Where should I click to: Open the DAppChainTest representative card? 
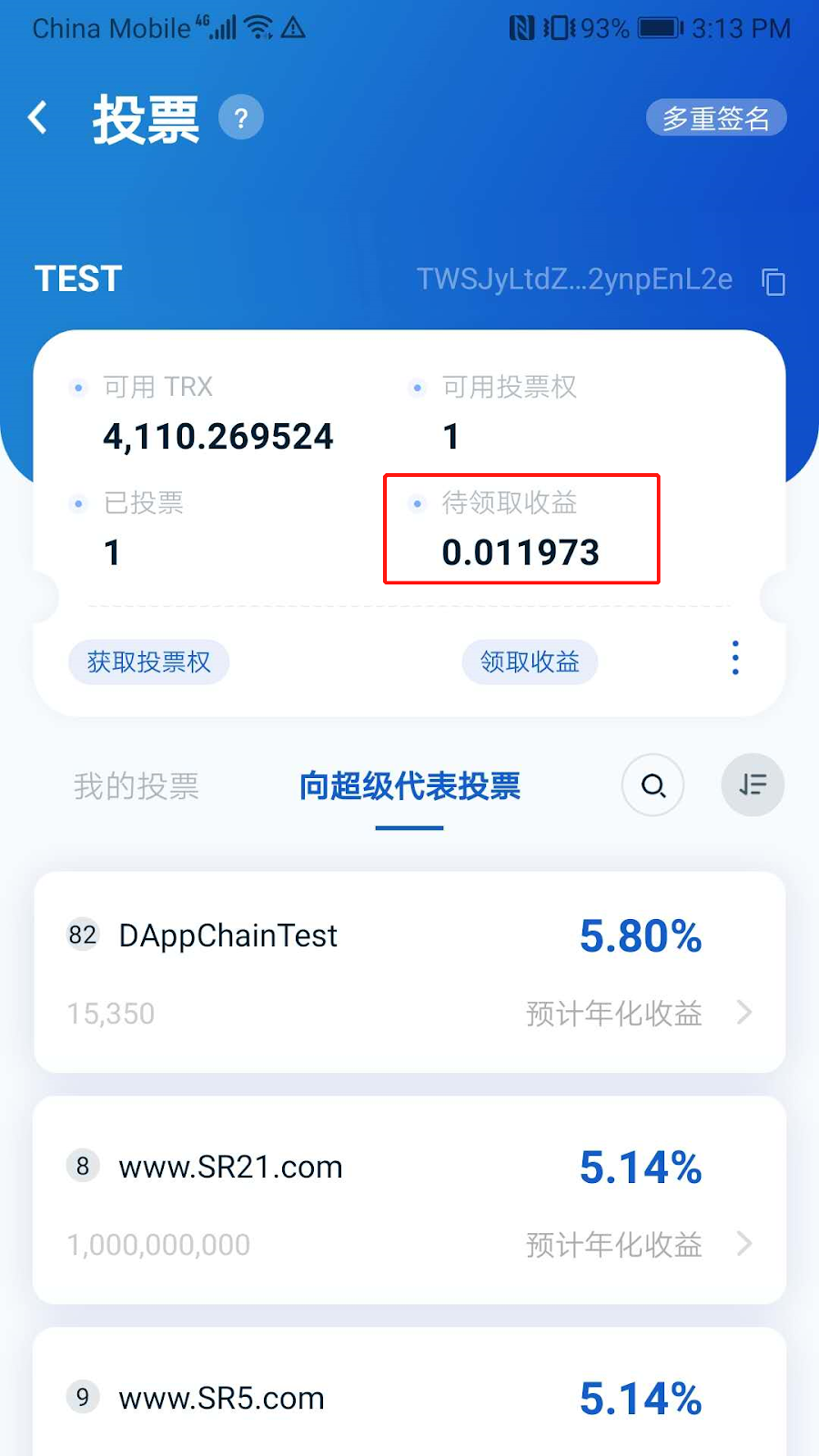pos(409,972)
